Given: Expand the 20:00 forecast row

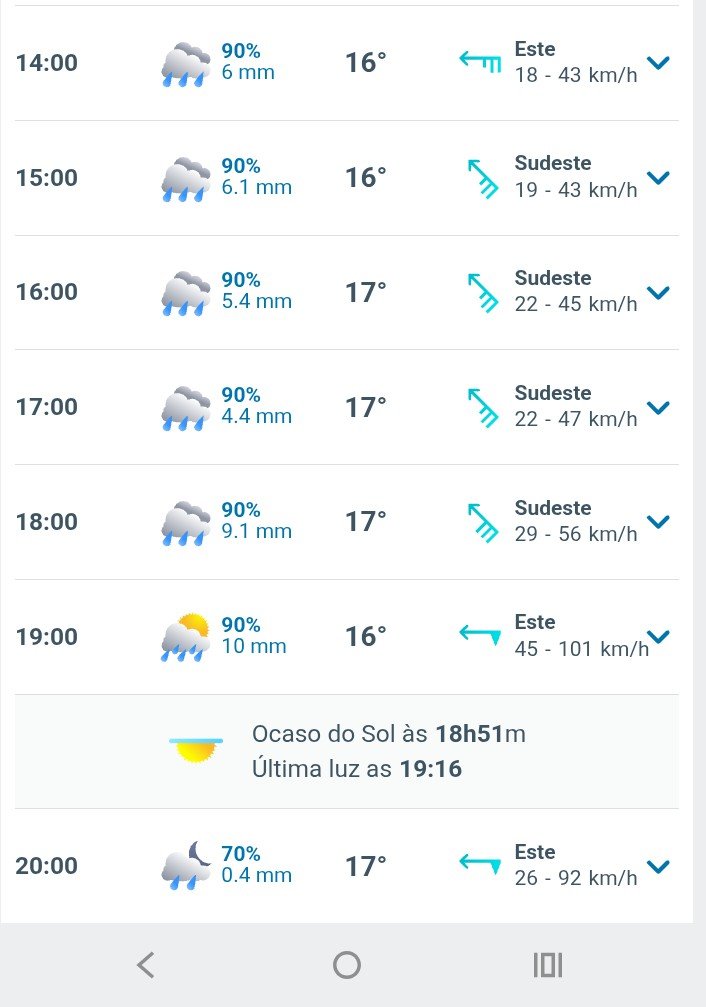Looking at the screenshot, I should (658, 867).
